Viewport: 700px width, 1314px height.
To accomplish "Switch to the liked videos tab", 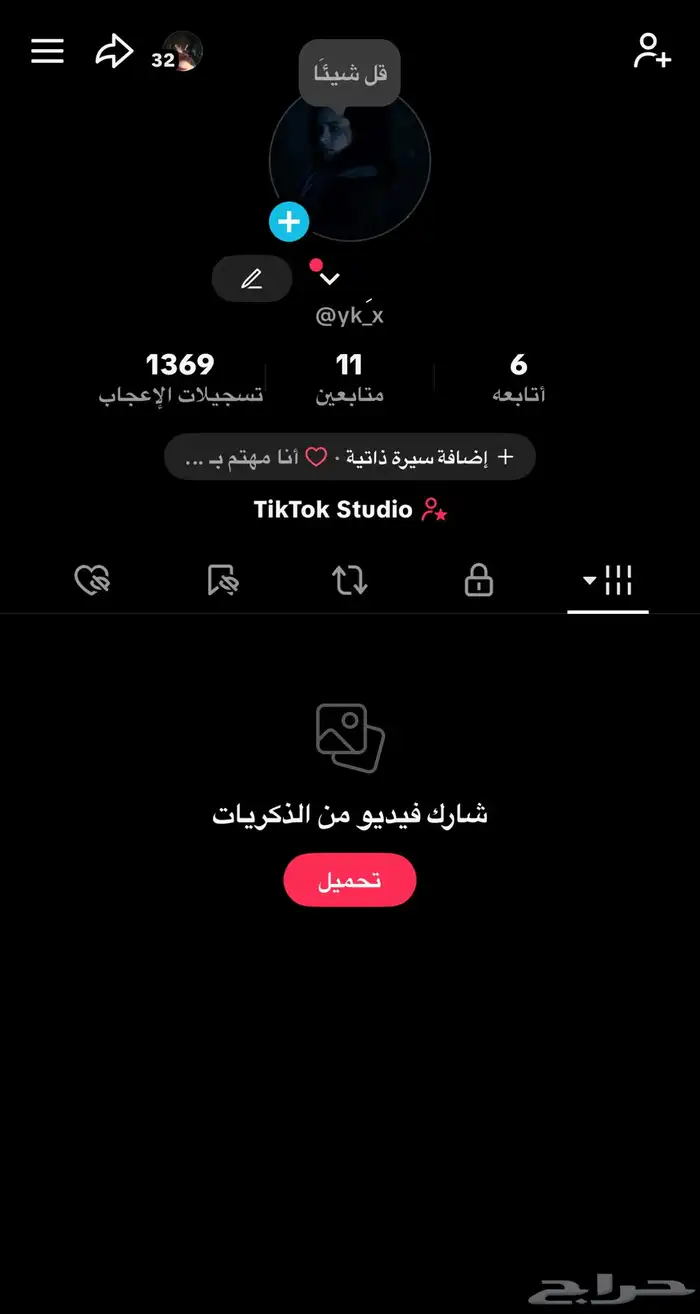I will (x=93, y=580).
